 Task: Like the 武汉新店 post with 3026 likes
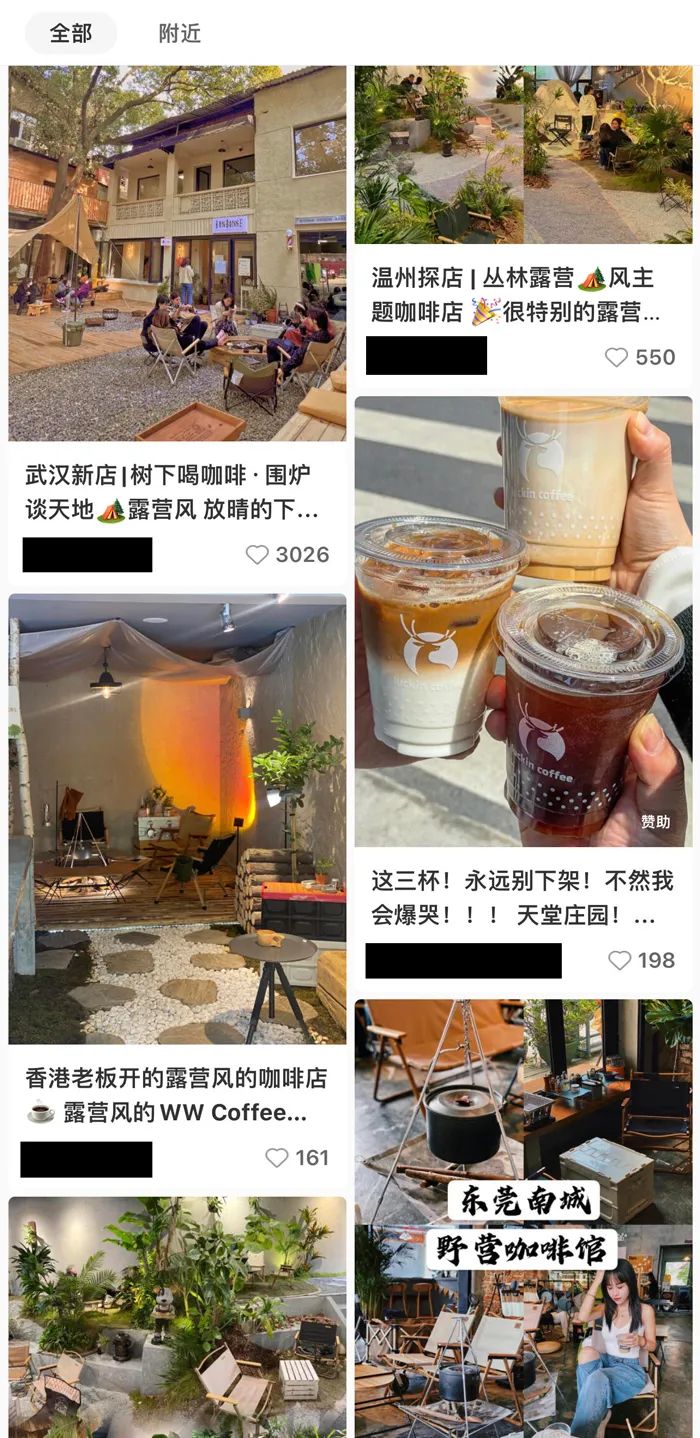tap(258, 555)
